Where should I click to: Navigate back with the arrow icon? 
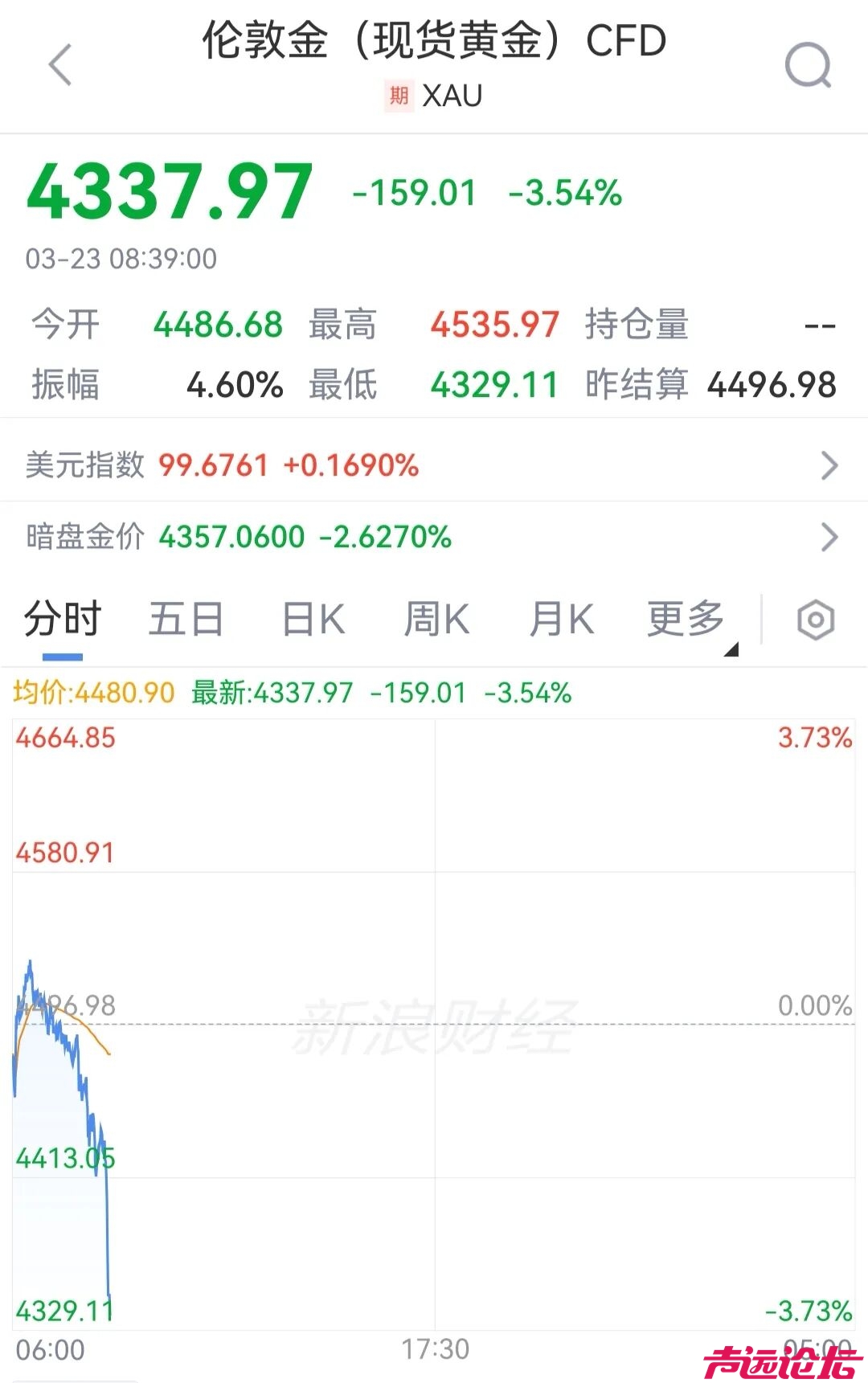point(56,64)
